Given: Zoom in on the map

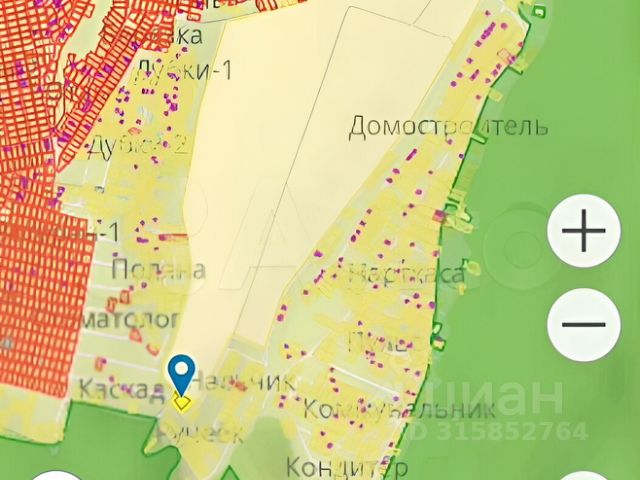Looking at the screenshot, I should (585, 233).
